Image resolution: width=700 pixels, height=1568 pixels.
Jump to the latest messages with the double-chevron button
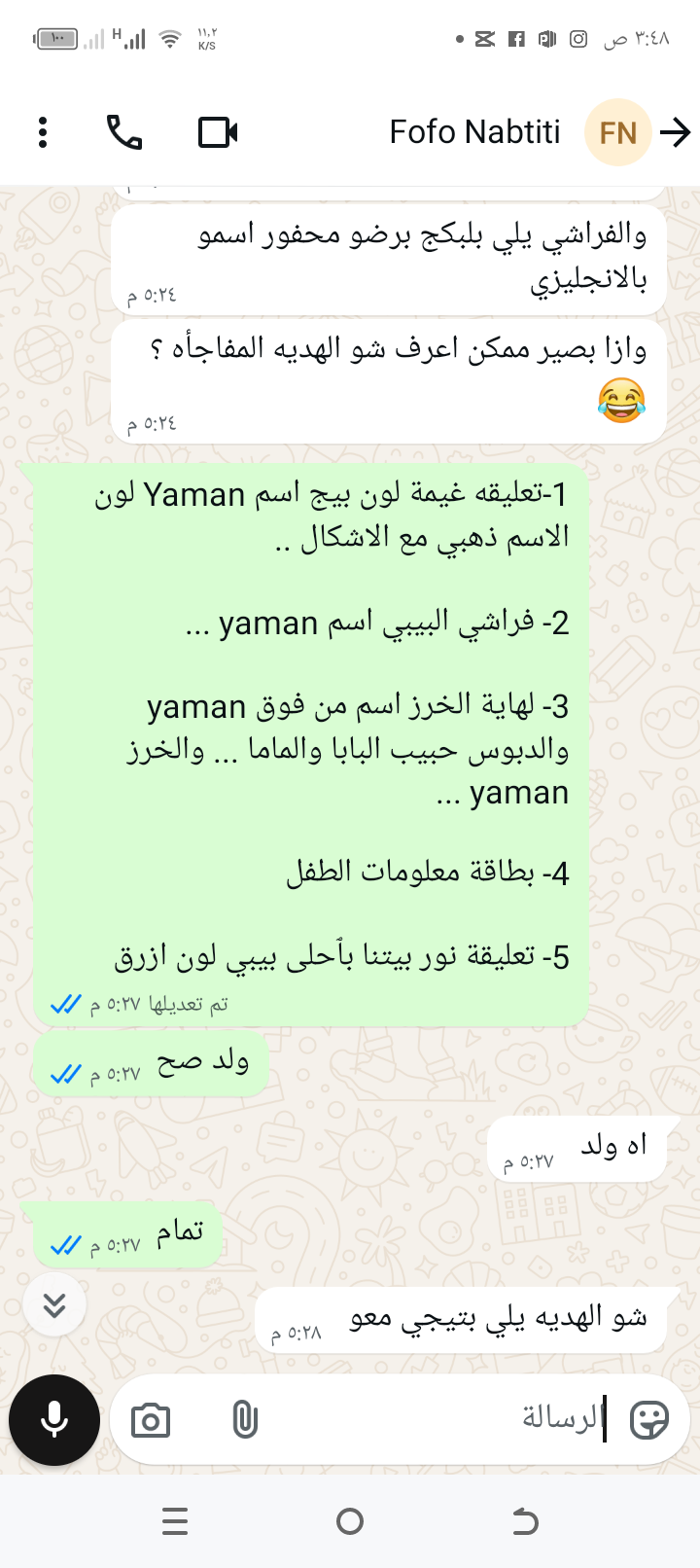[54, 1304]
